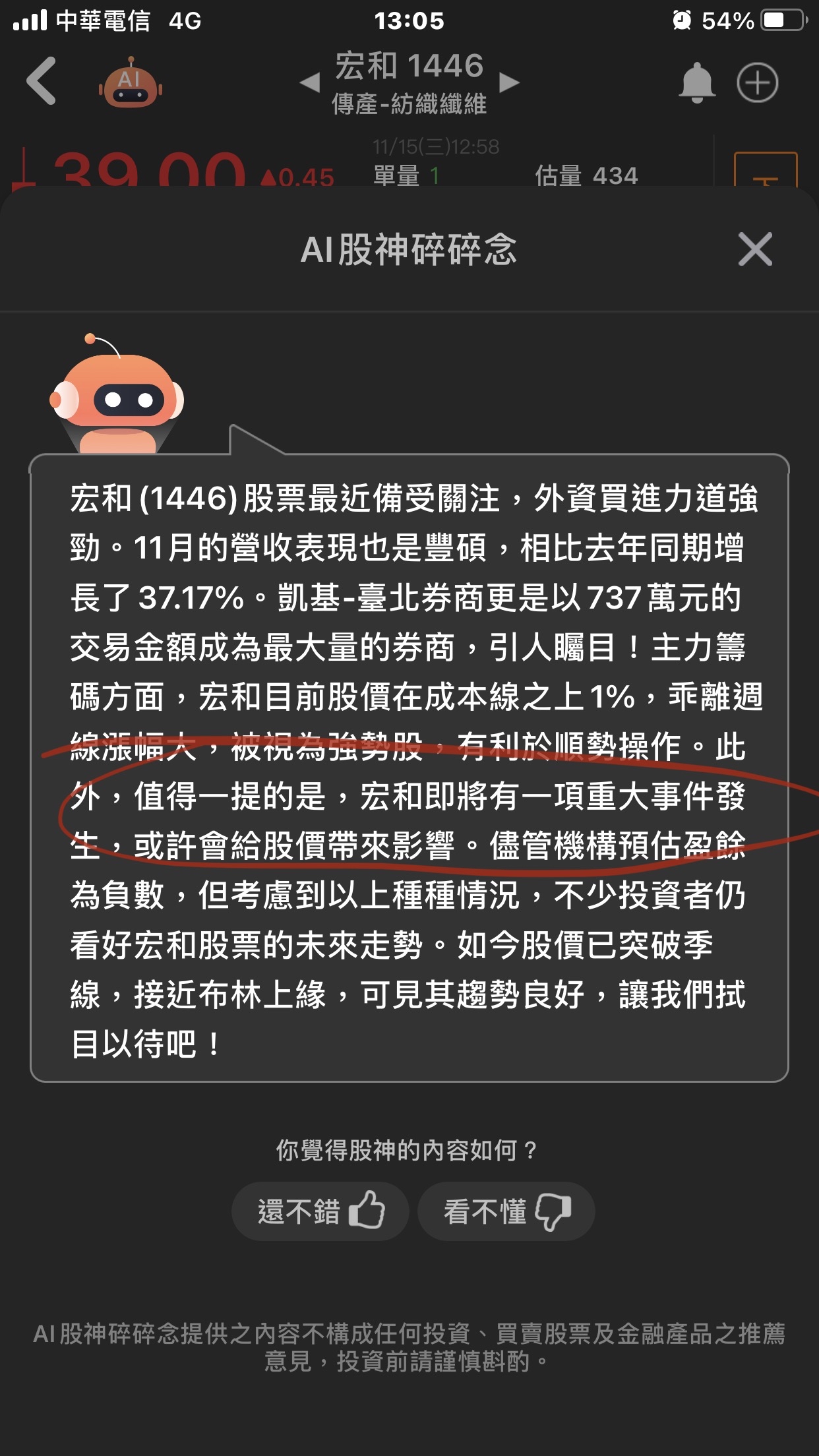This screenshot has height=1456, width=819.
Task: Go back with the top-left arrow
Action: click(x=42, y=81)
